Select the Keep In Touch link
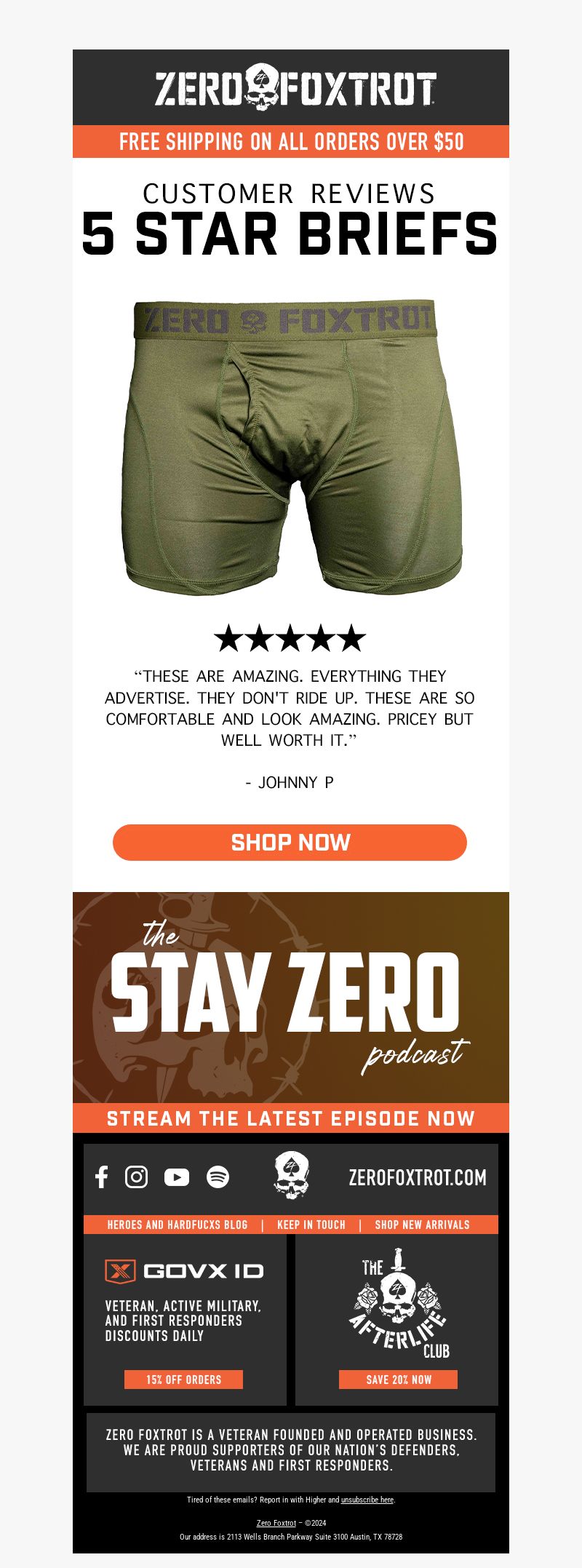Viewport: 582px width, 1568px height. tap(311, 1225)
